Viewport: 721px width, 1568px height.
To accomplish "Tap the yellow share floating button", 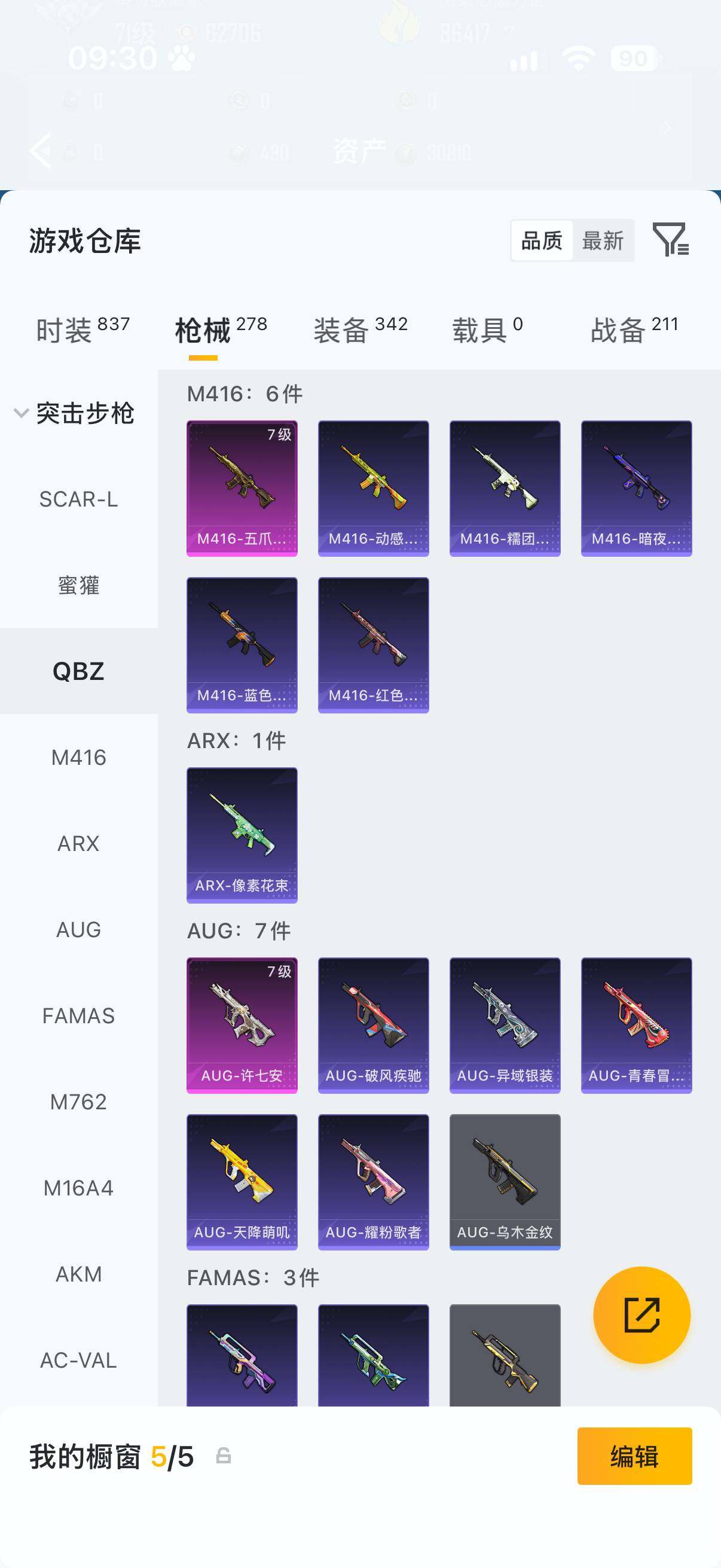I will click(641, 1315).
